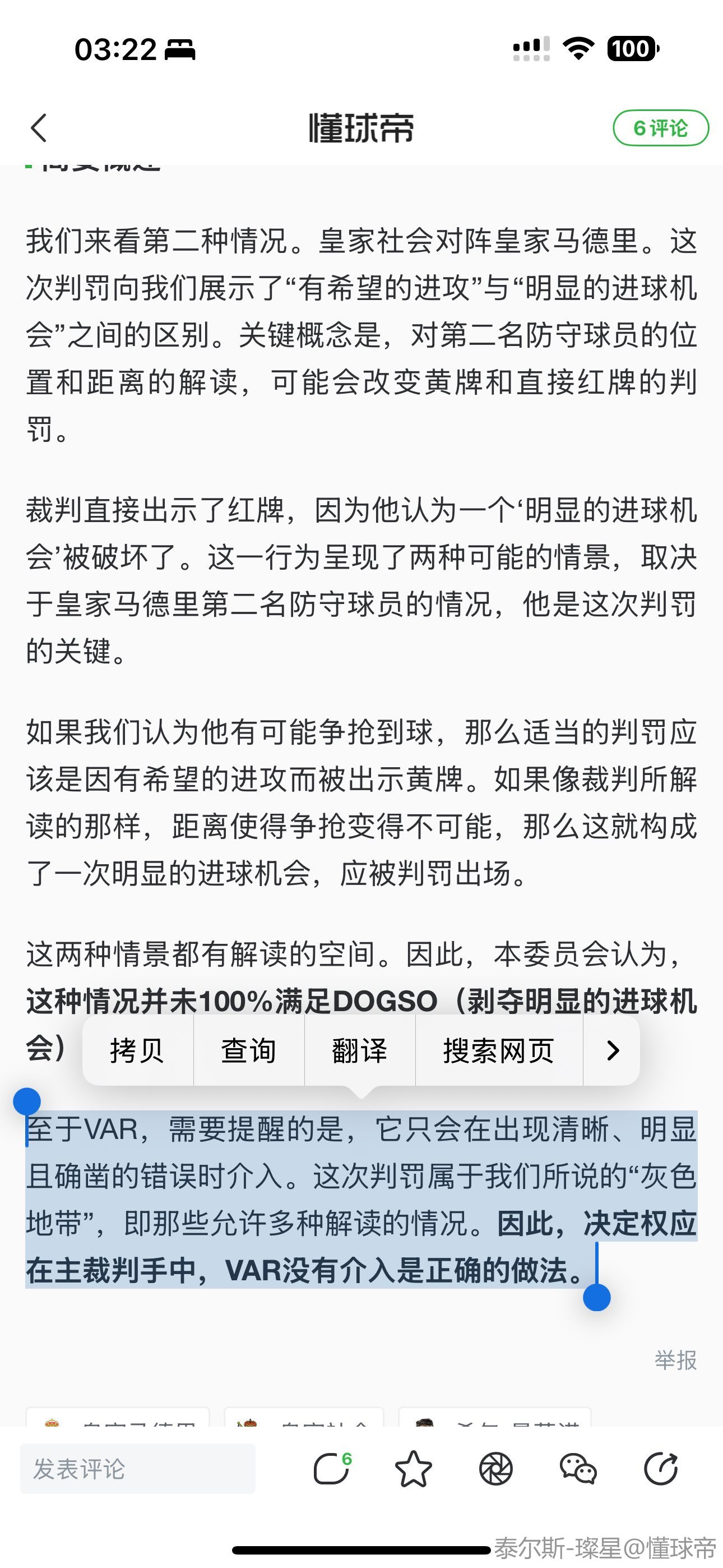Select 查询 to look up the selected text
Image resolution: width=723 pixels, height=1568 pixels.
(x=248, y=1050)
